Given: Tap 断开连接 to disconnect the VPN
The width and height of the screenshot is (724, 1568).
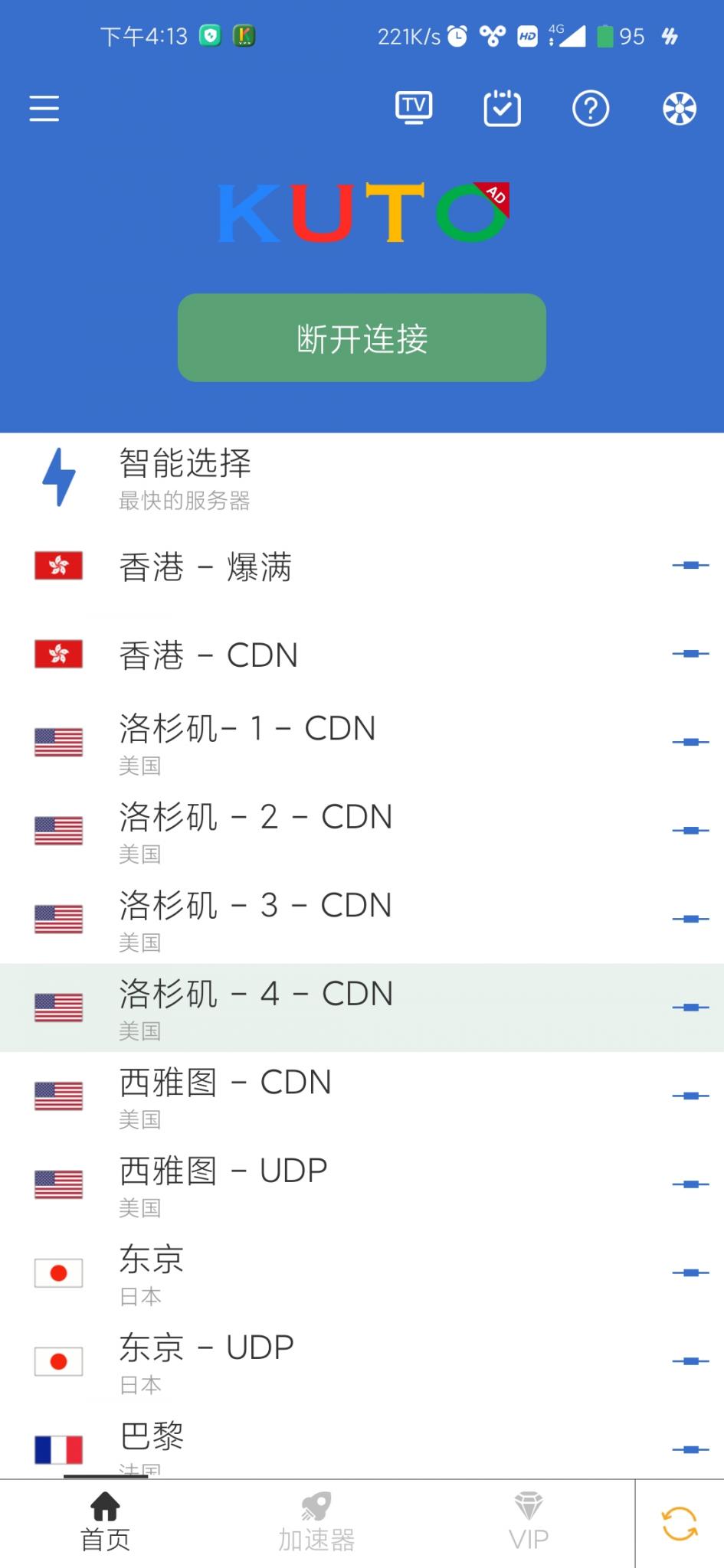Looking at the screenshot, I should pos(362,338).
